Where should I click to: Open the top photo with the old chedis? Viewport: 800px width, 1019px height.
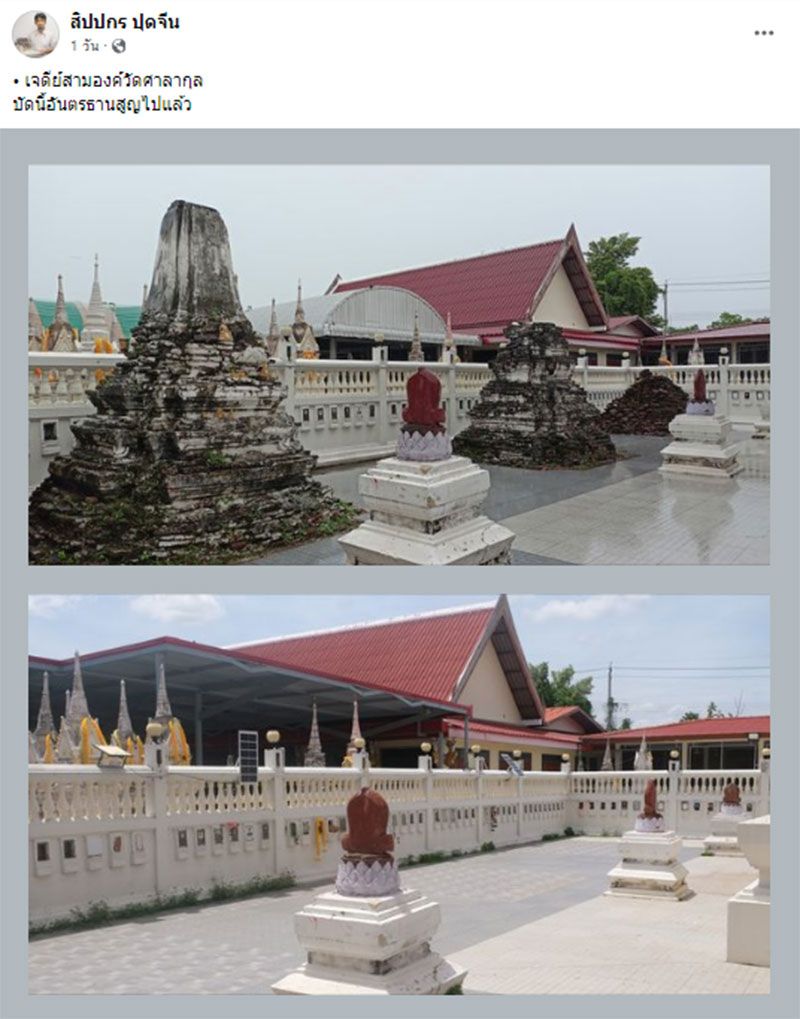(399, 364)
